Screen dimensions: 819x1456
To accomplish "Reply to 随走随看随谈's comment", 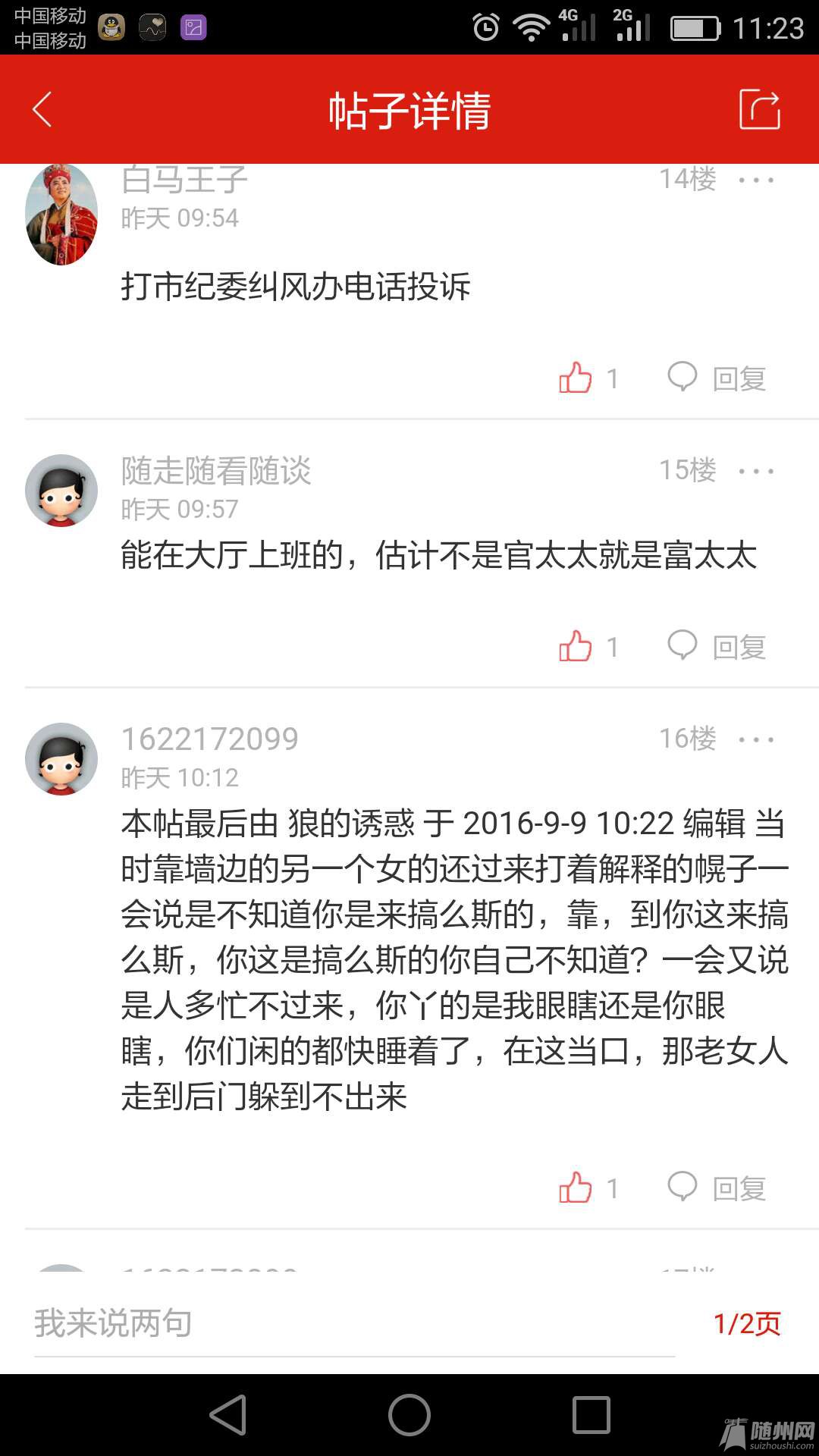I will click(717, 647).
